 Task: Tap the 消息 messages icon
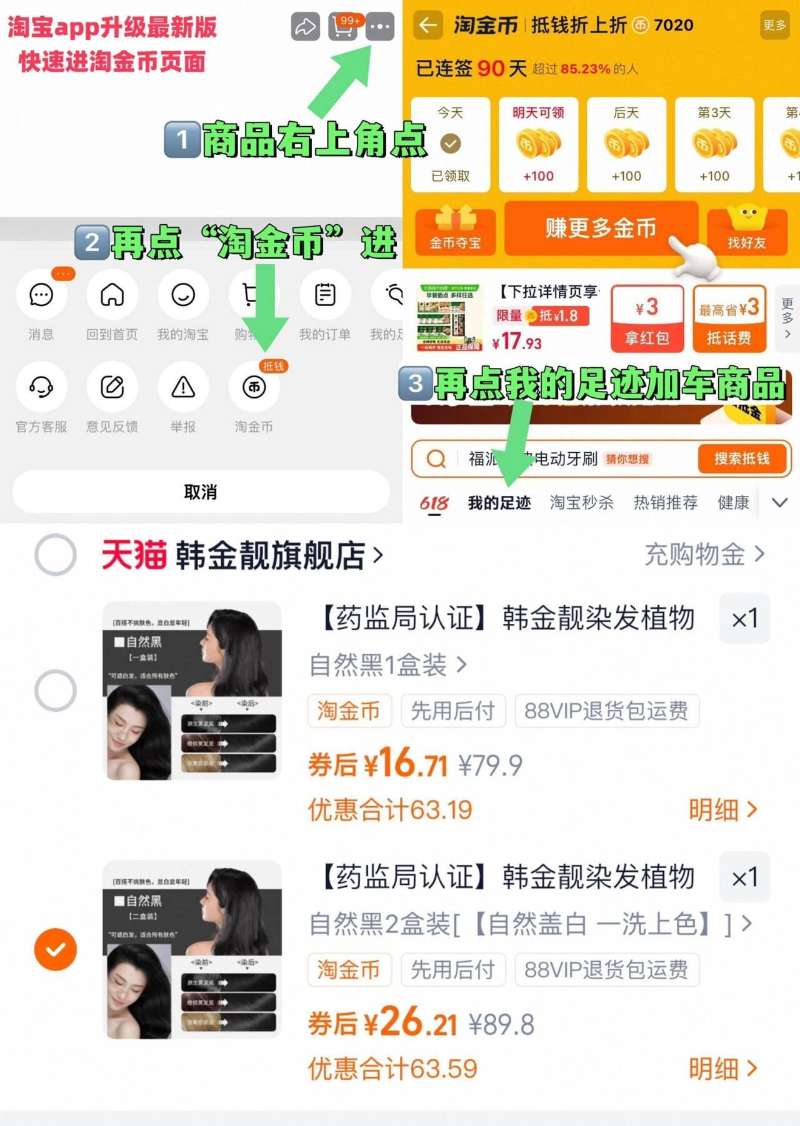coord(40,295)
